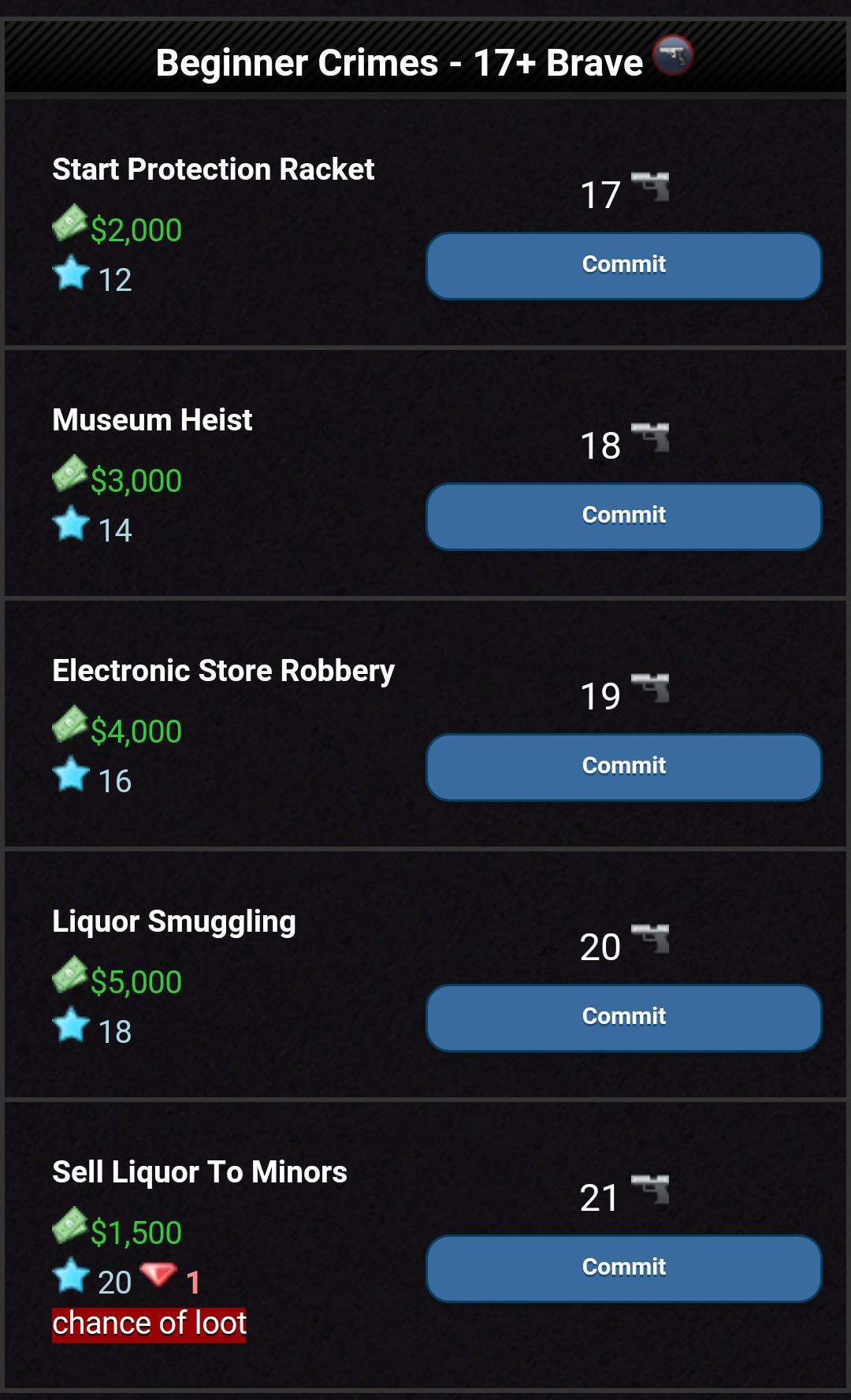Commit the Liquor Smuggling crime

tap(623, 1018)
